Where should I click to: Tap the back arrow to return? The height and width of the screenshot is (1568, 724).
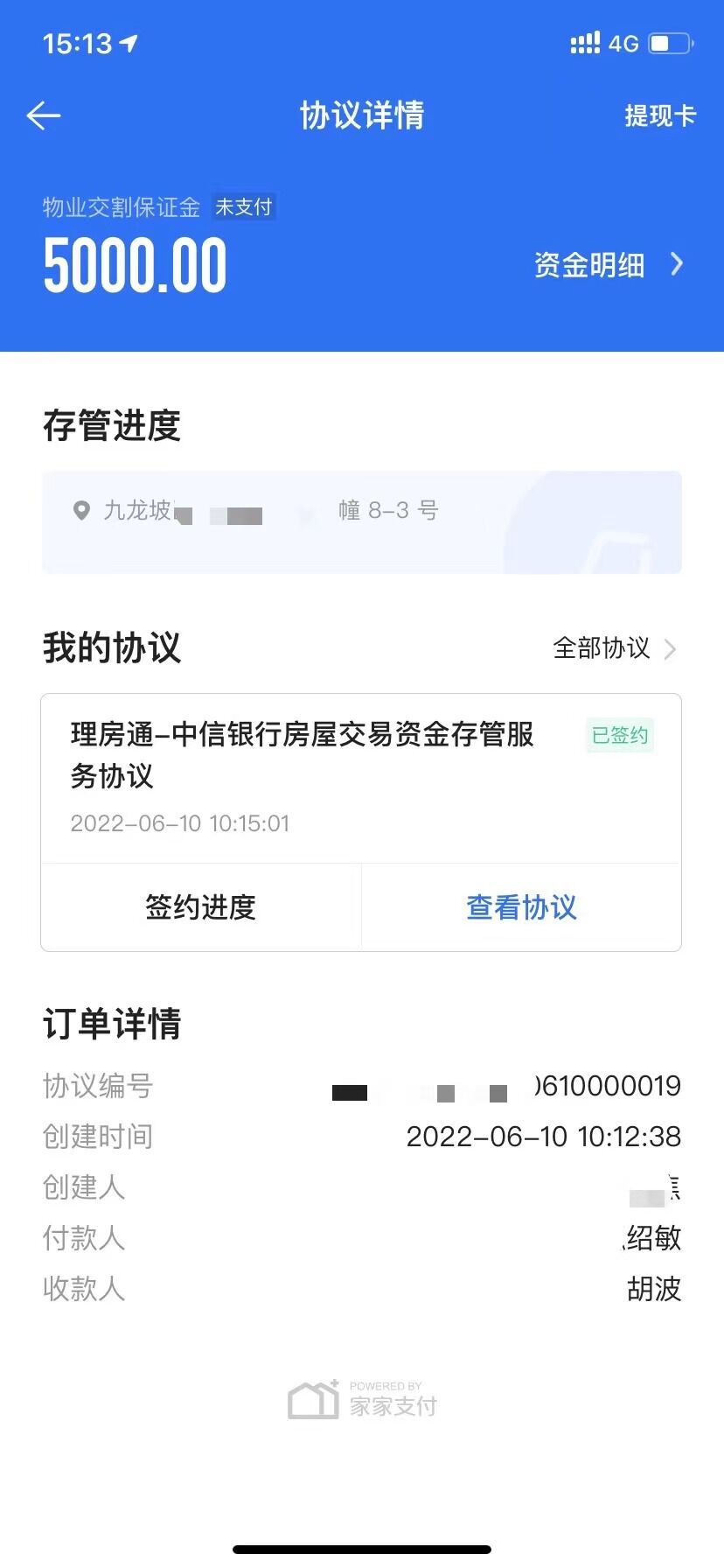pos(42,115)
